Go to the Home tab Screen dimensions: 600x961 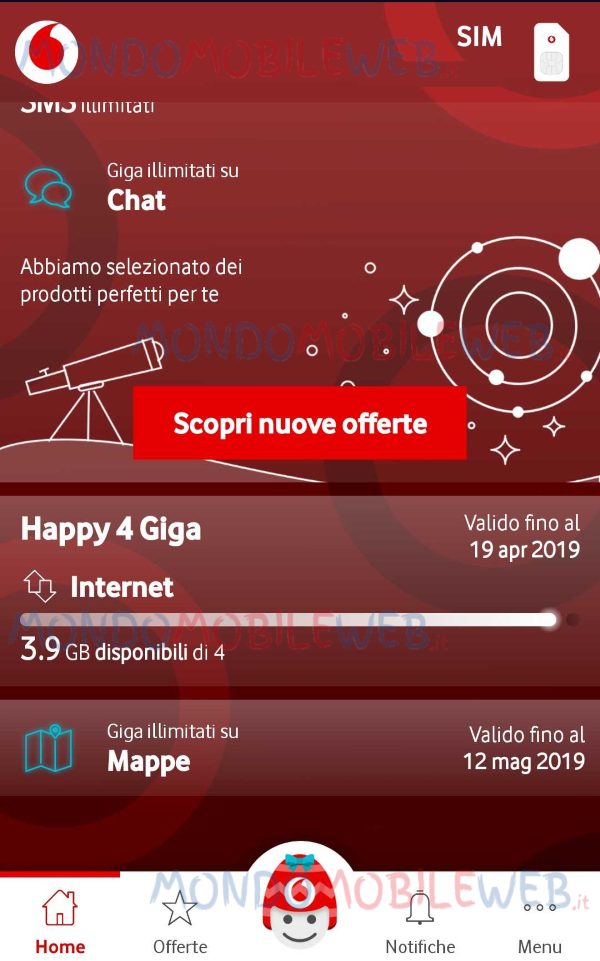[60, 921]
